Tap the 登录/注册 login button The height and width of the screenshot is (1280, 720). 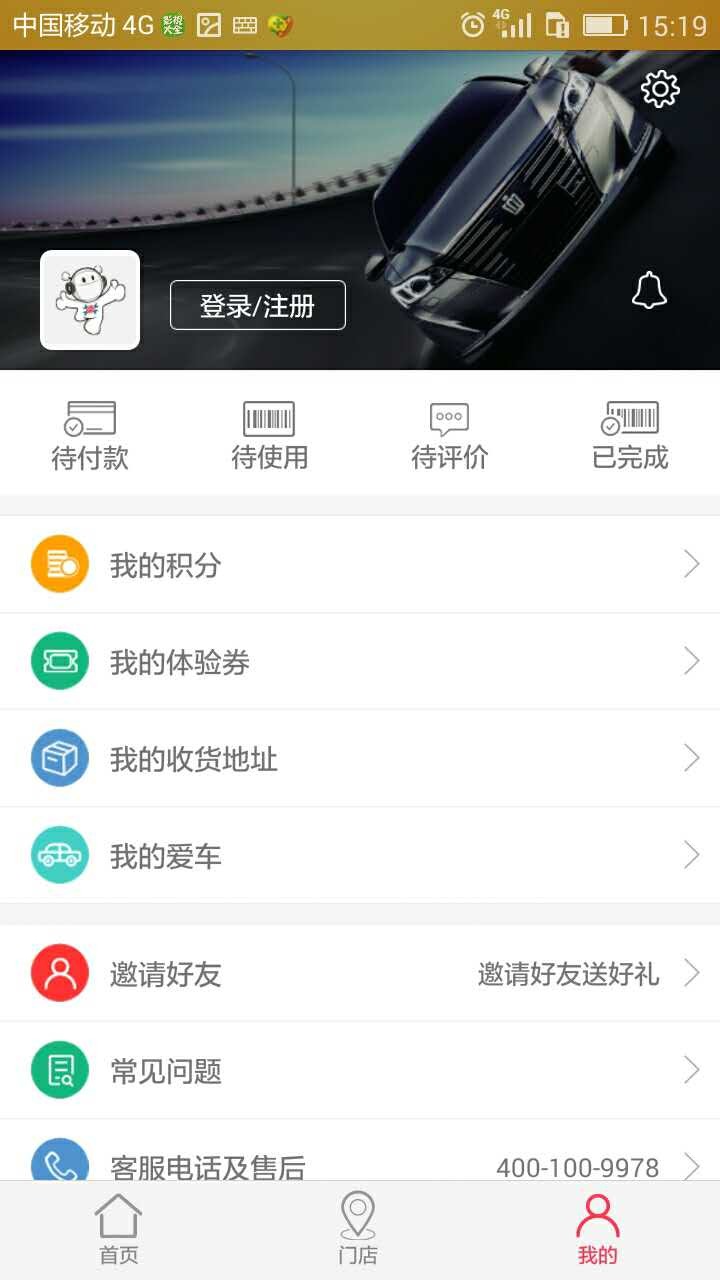[258, 305]
